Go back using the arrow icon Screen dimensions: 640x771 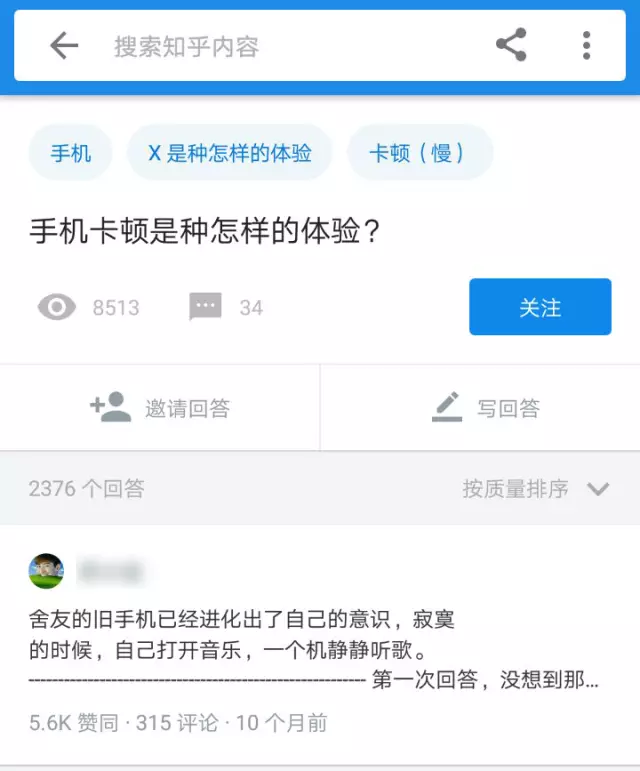(x=64, y=45)
